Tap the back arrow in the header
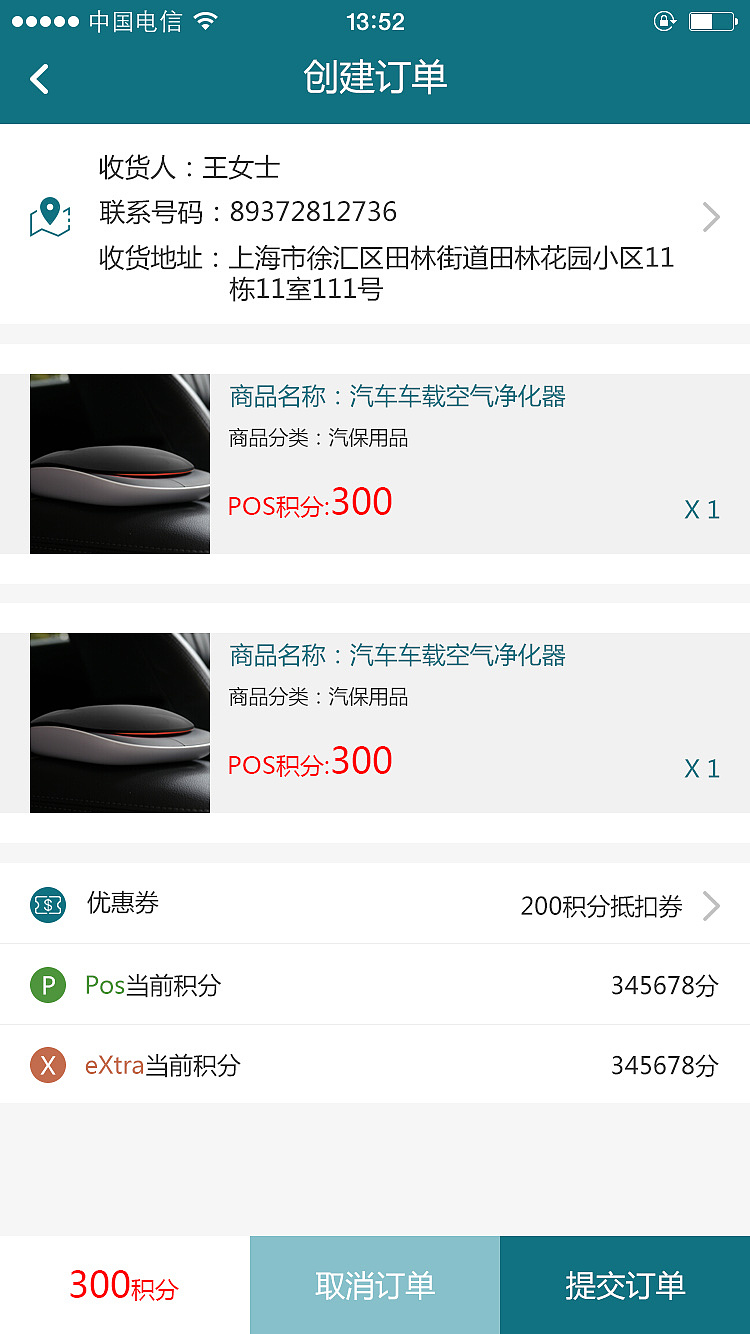Viewport: 750px width, 1334px height. 39,78
